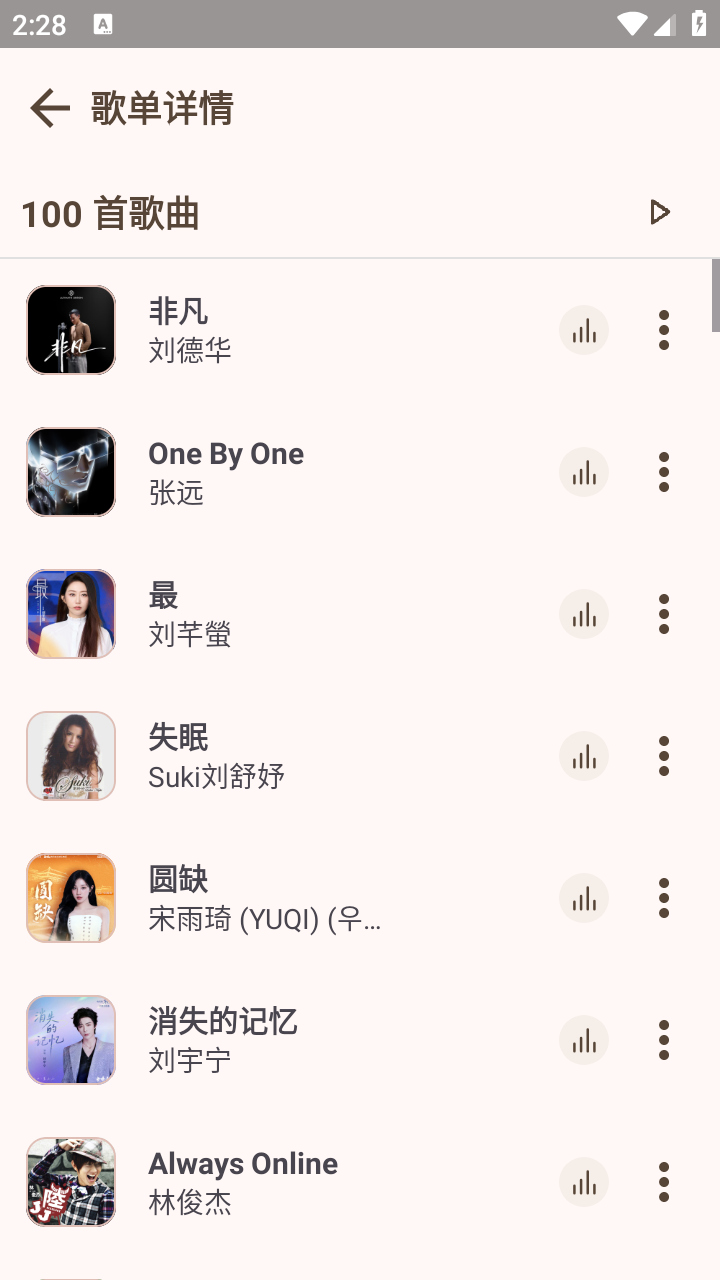Click the equalizer icon for 非凡

pyautogui.click(x=584, y=330)
